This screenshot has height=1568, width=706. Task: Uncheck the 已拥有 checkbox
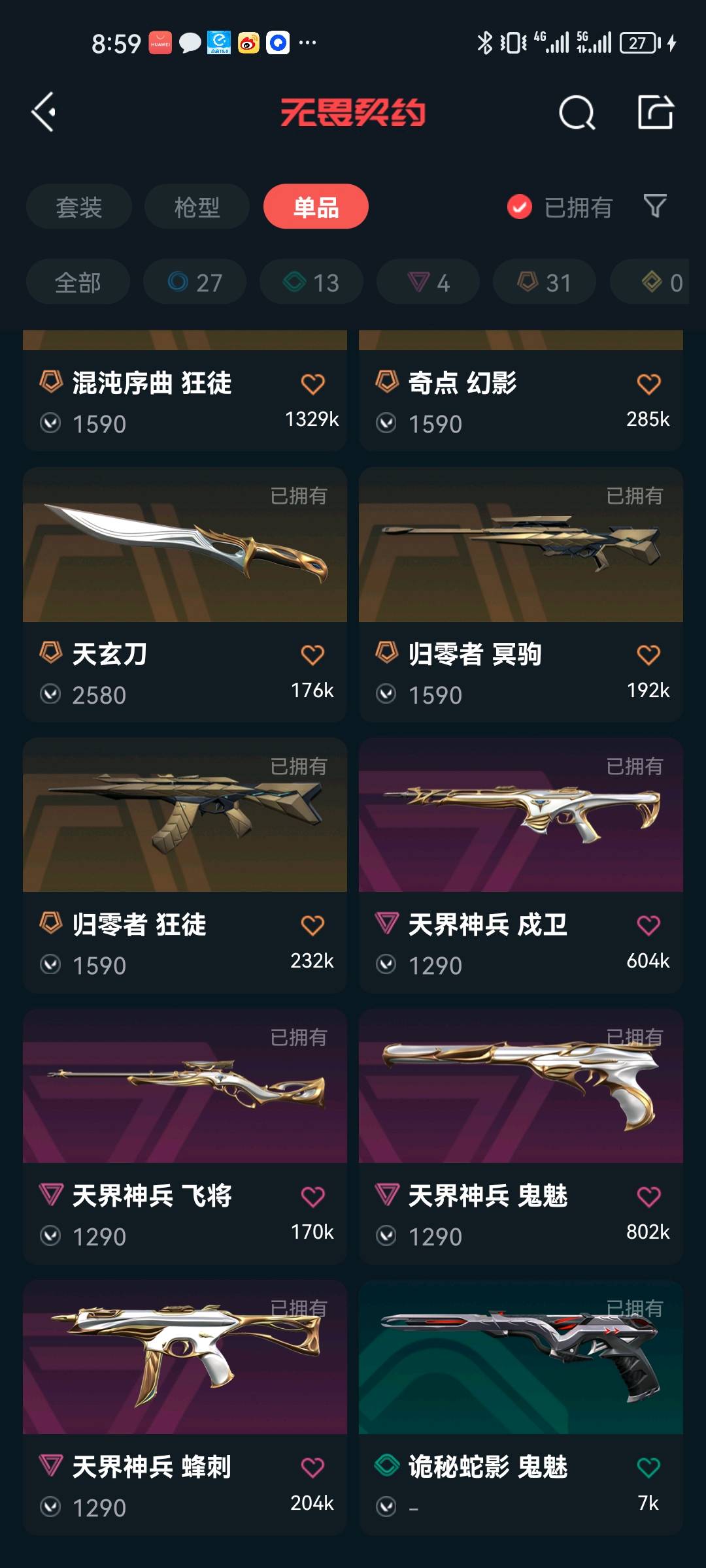click(520, 207)
